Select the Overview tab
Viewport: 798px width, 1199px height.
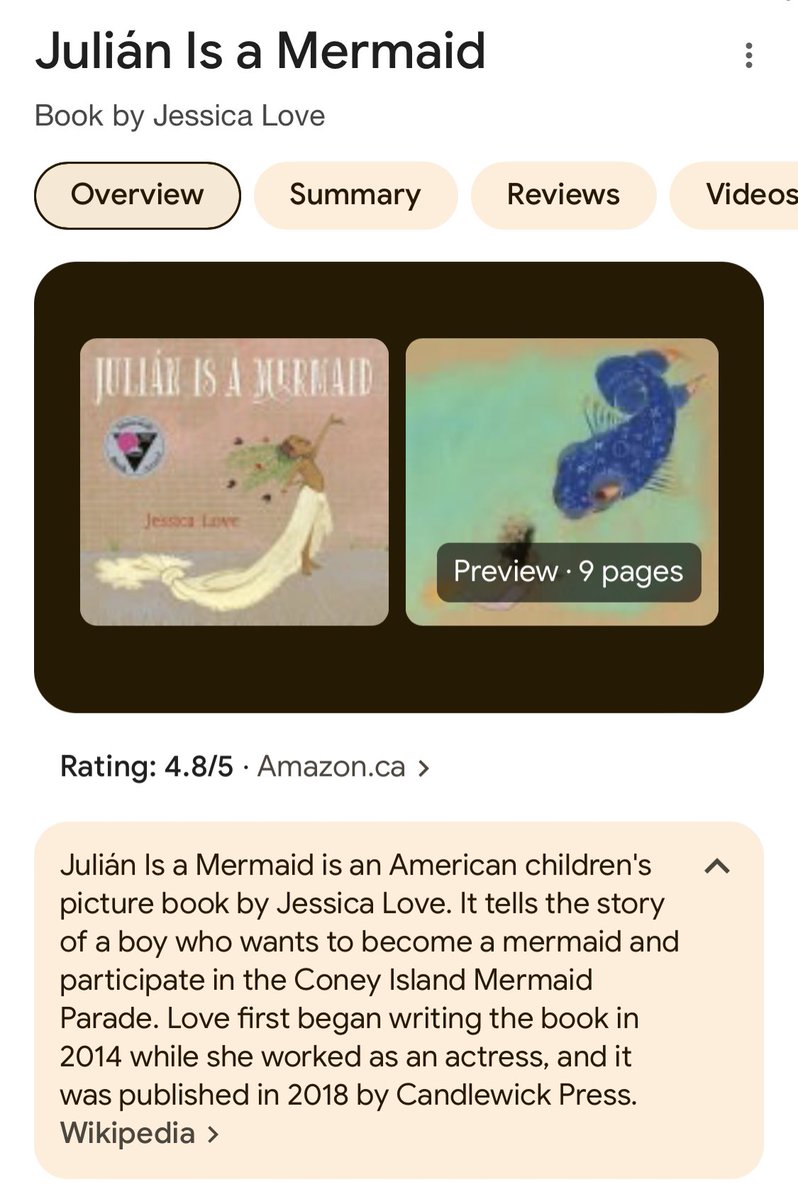click(x=137, y=195)
